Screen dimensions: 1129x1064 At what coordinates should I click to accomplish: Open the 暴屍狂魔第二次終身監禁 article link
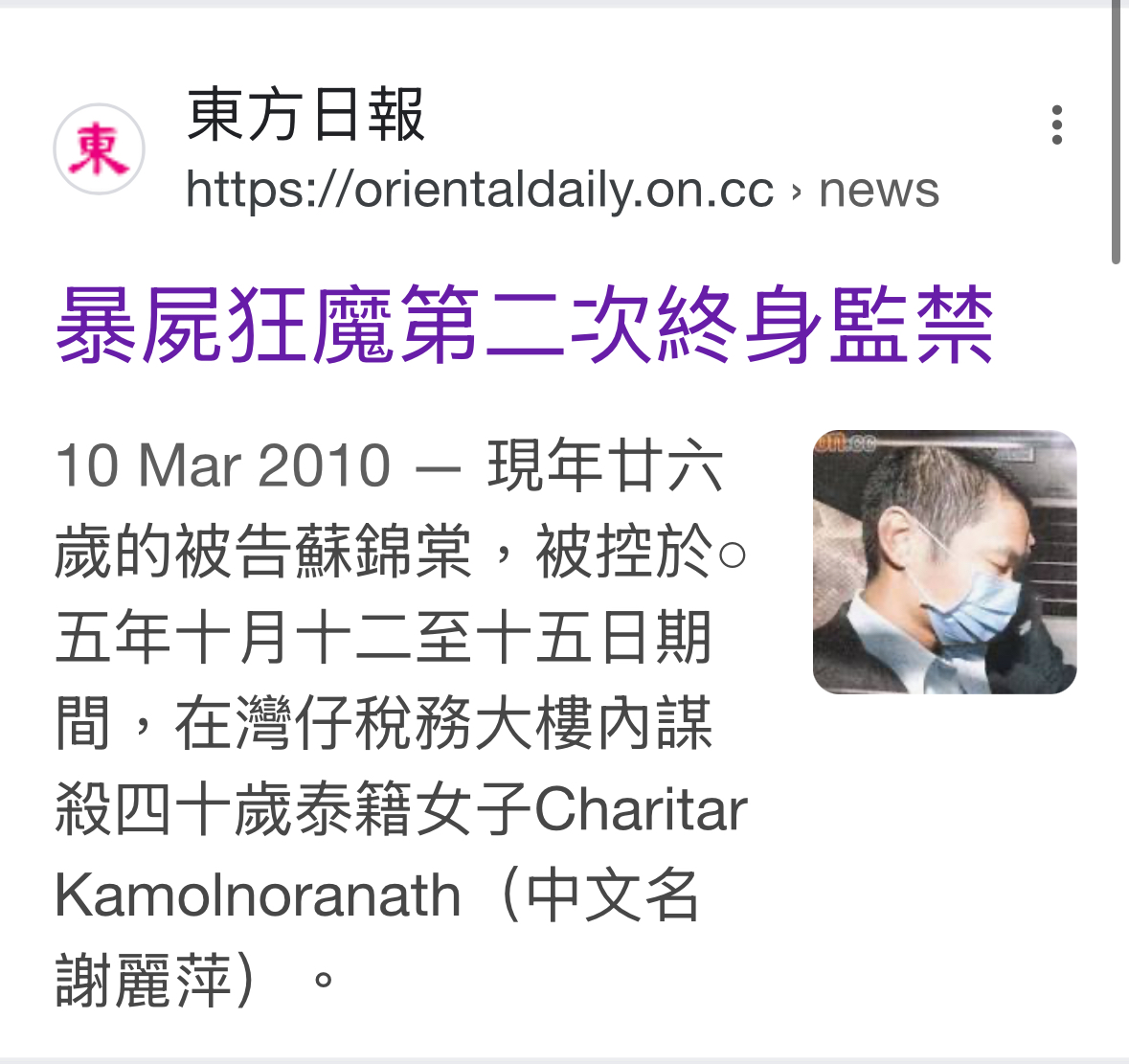tap(524, 328)
